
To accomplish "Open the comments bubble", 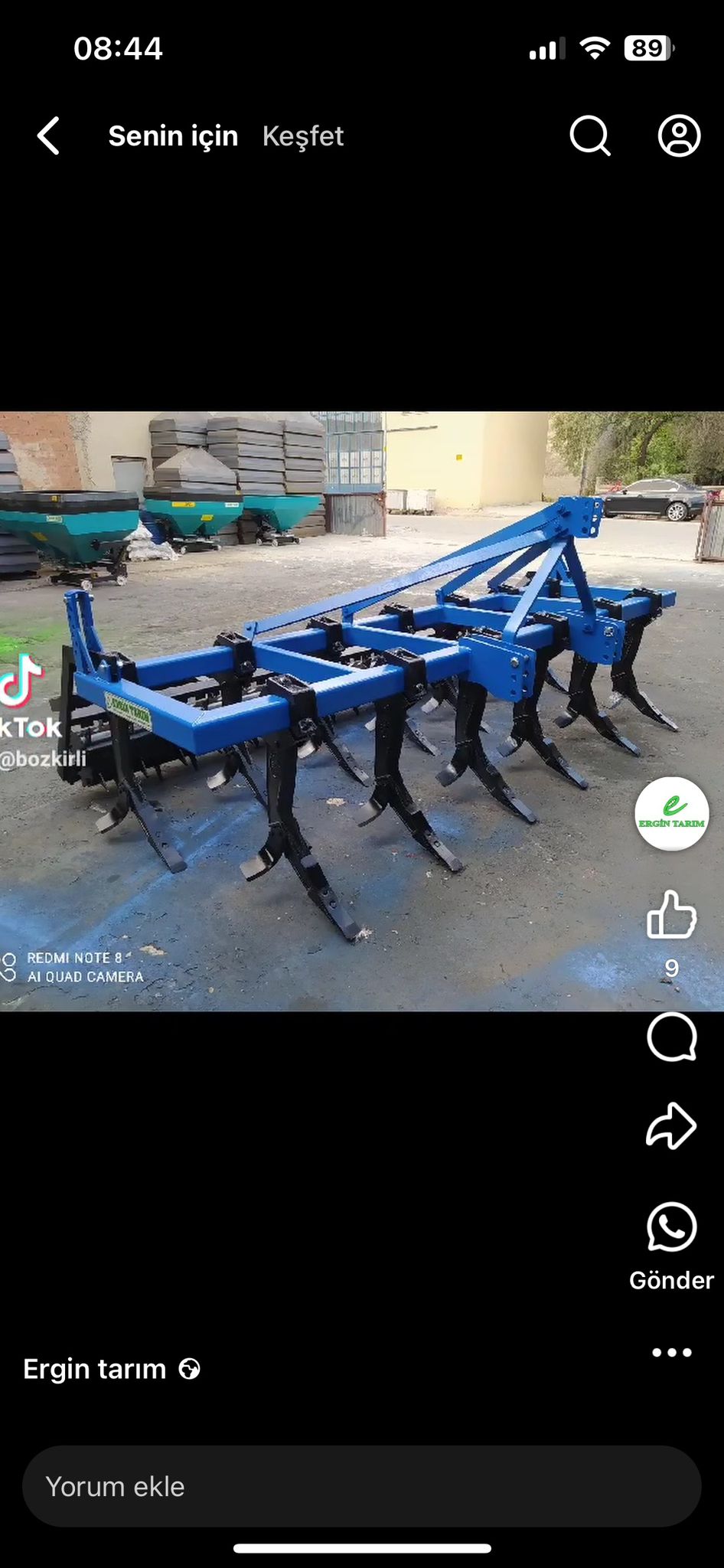I will [x=671, y=1038].
